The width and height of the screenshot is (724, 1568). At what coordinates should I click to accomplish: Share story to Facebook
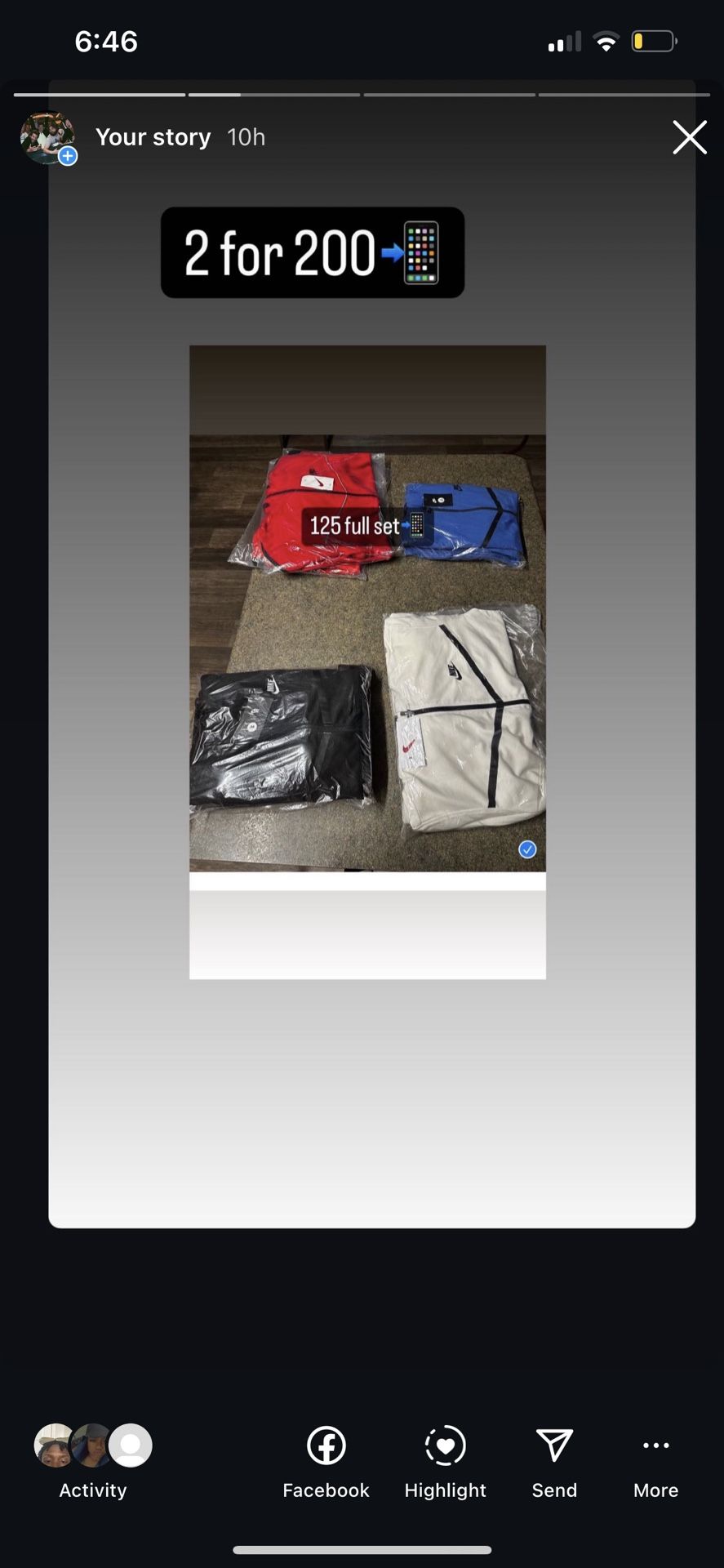coord(326,1460)
